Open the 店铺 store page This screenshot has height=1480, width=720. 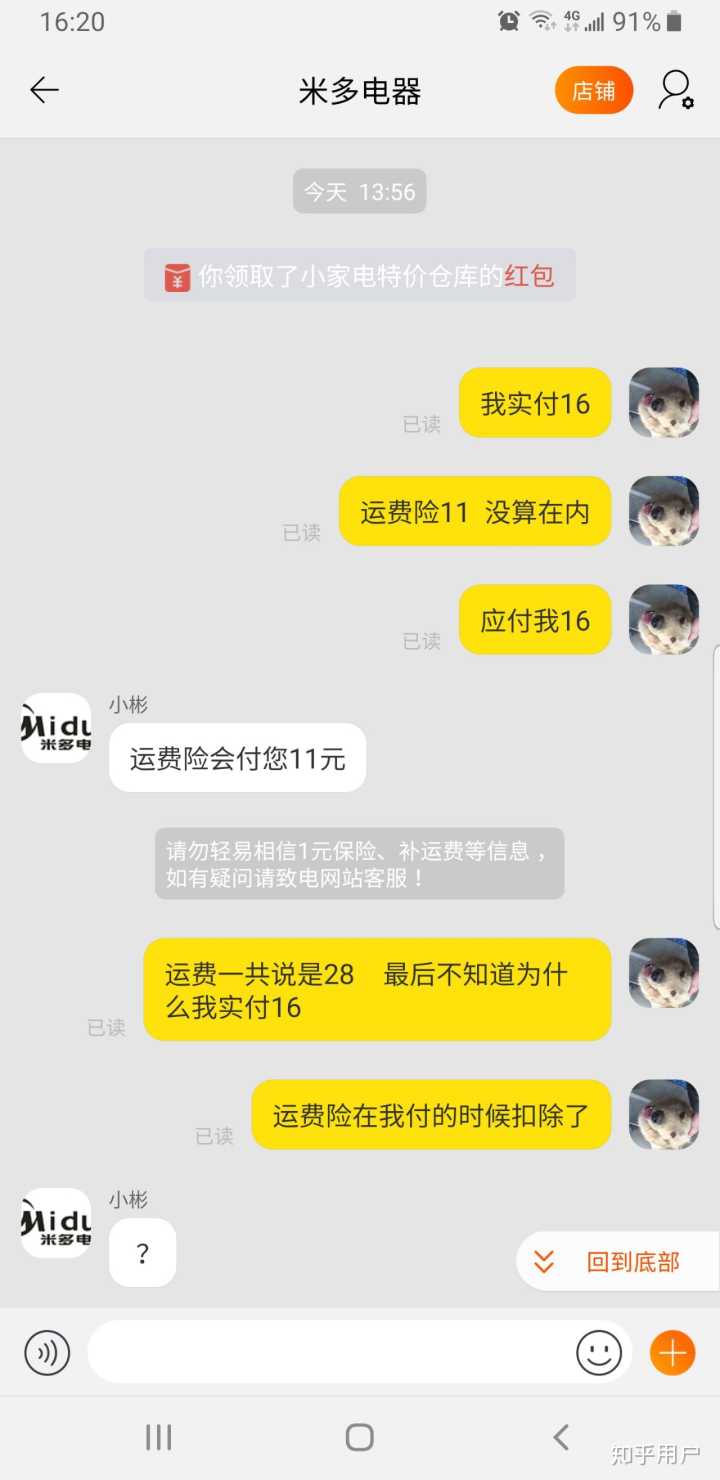click(x=594, y=91)
